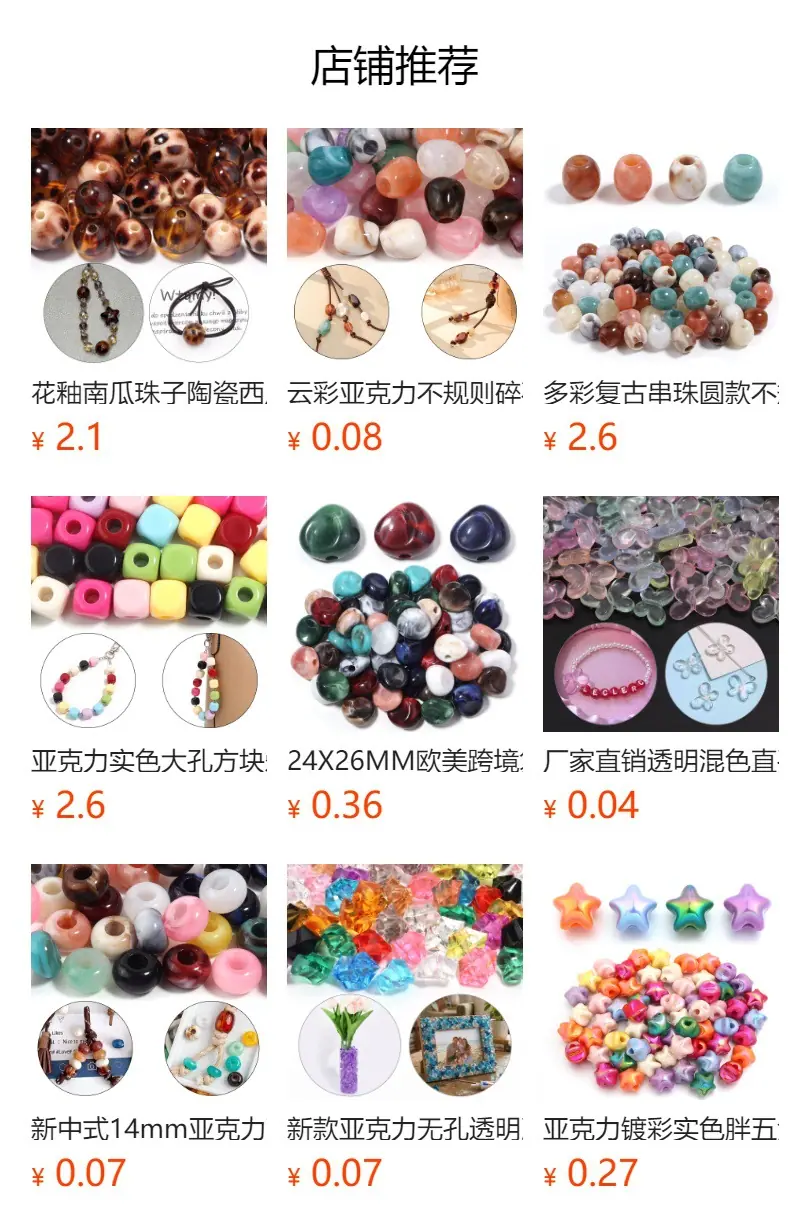Open 新中式14mm亚克力 beads product
This screenshot has height=1232, width=790.
[x=149, y=1027]
